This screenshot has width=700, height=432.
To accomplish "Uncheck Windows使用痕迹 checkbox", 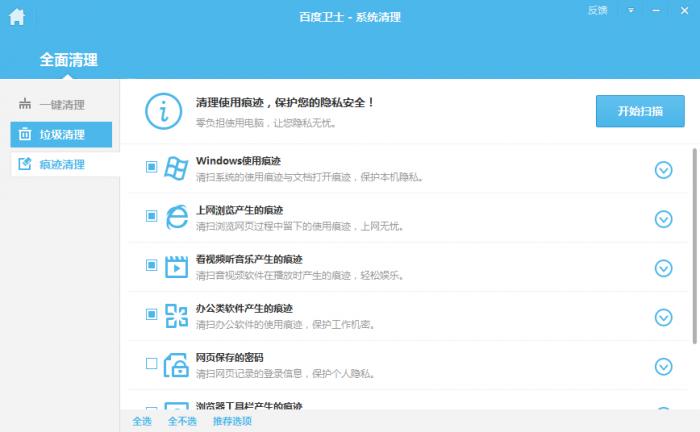I will (152, 167).
